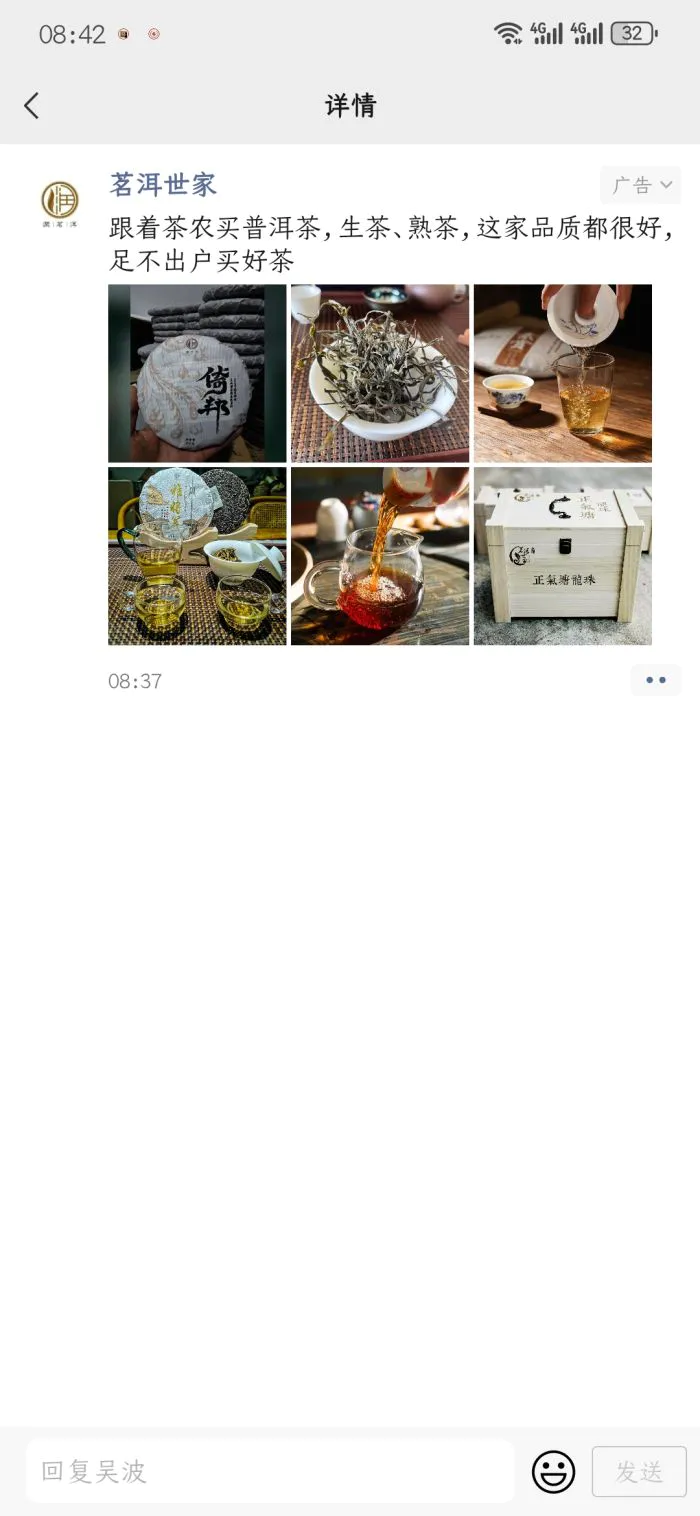Viewport: 700px width, 1516px height.
Task: View the 倚邦 tea cake photo
Action: point(197,373)
